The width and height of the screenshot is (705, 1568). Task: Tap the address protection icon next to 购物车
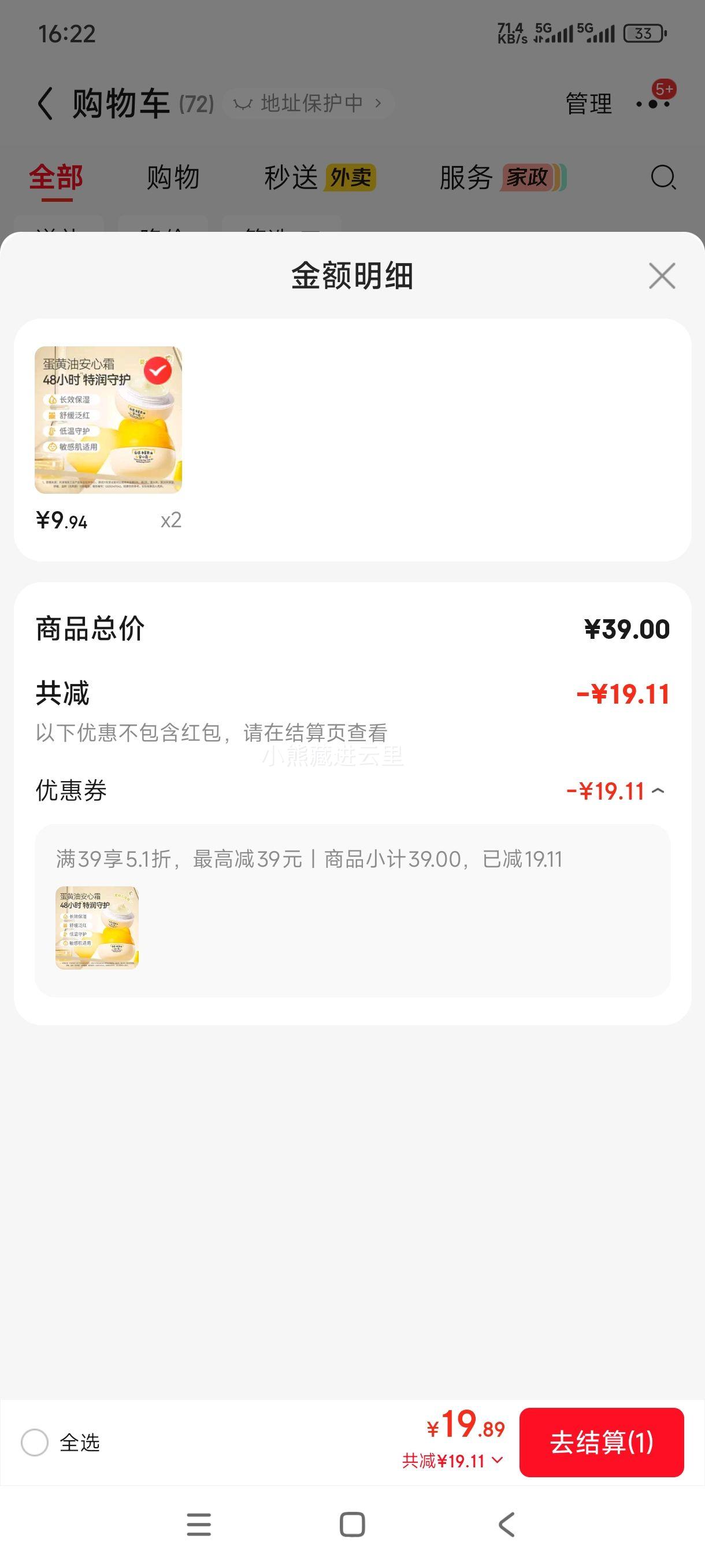243,102
